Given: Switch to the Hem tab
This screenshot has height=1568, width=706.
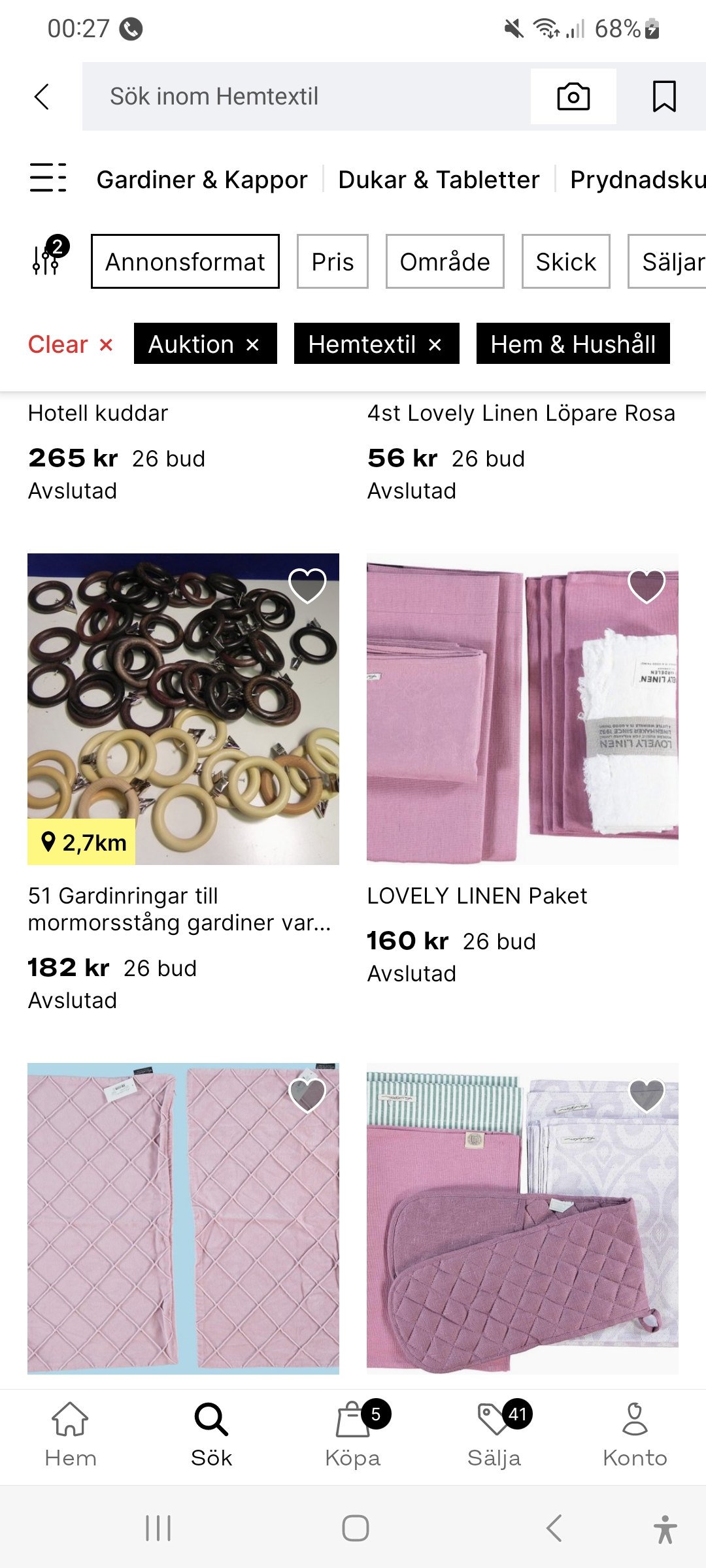Looking at the screenshot, I should tap(71, 1434).
